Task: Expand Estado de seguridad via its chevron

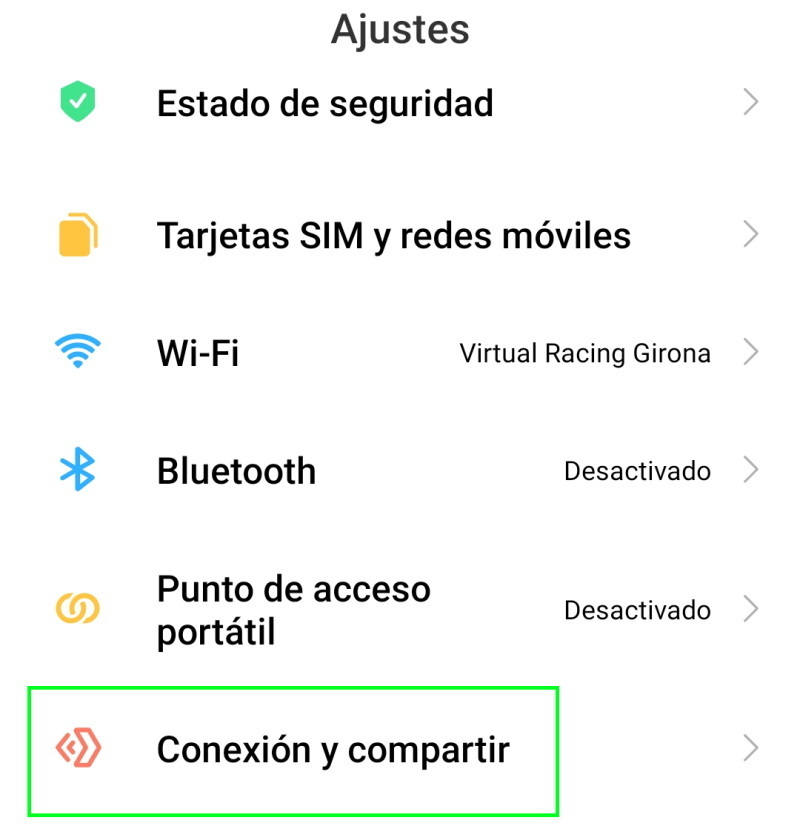Action: 752,102
